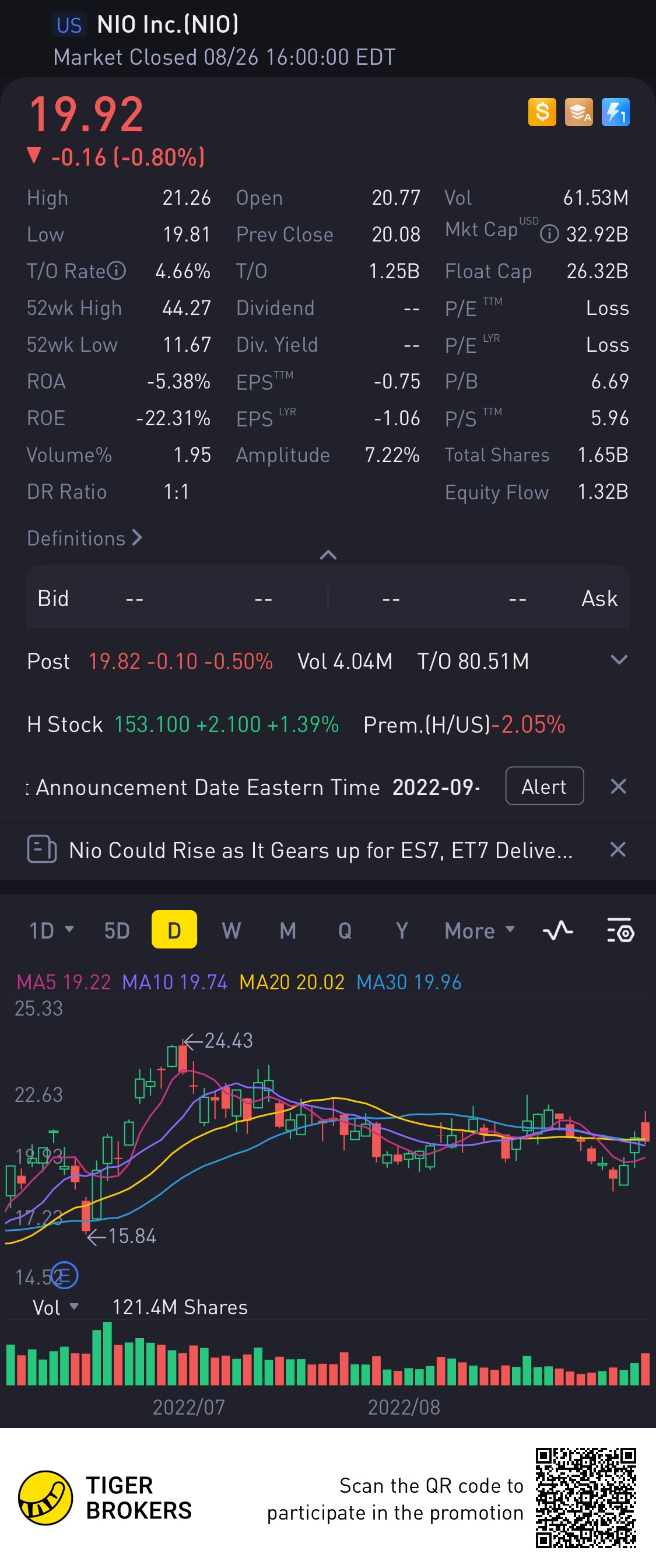656x1568 pixels.
Task: Dismiss the Announcement Date banner
Action: (618, 786)
